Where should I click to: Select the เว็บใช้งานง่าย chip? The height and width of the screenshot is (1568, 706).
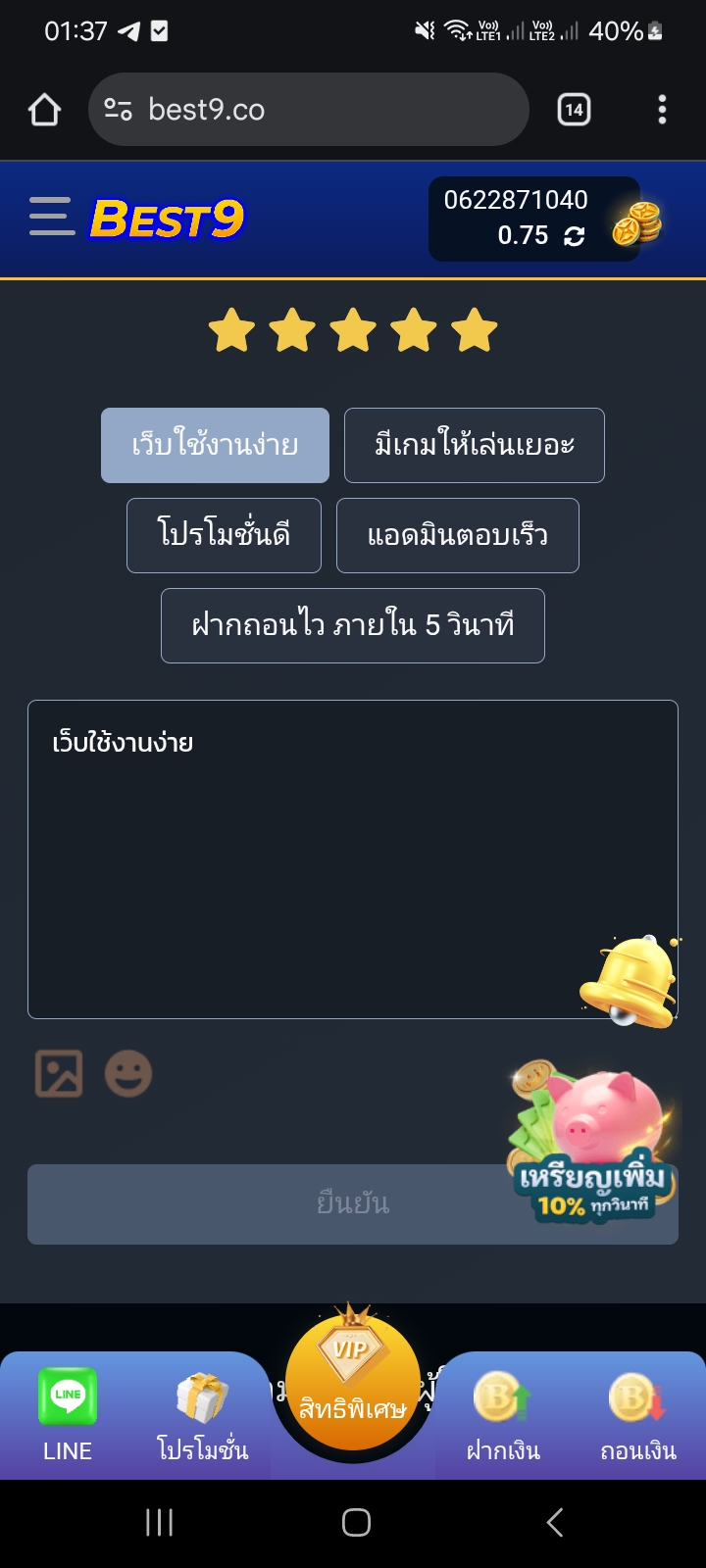[x=215, y=445]
